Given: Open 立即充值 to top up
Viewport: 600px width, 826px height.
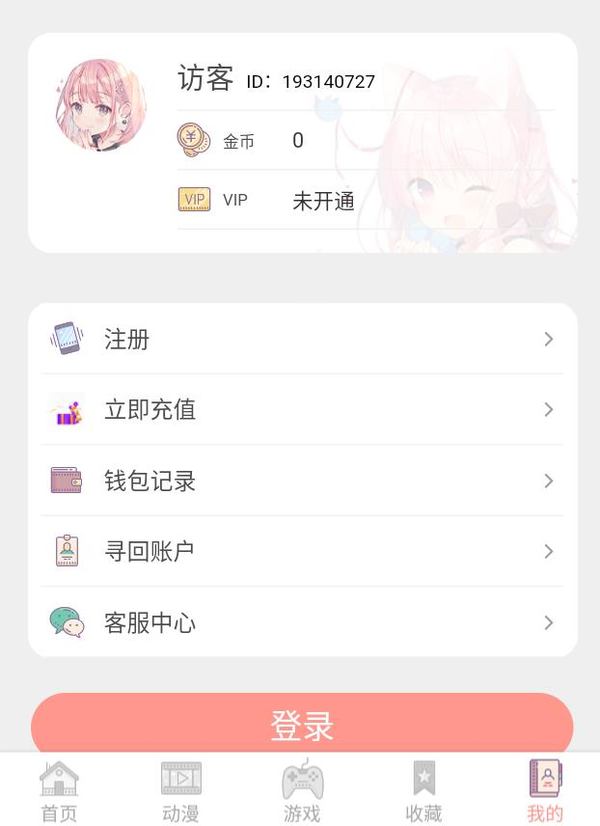Looking at the screenshot, I should (x=300, y=410).
